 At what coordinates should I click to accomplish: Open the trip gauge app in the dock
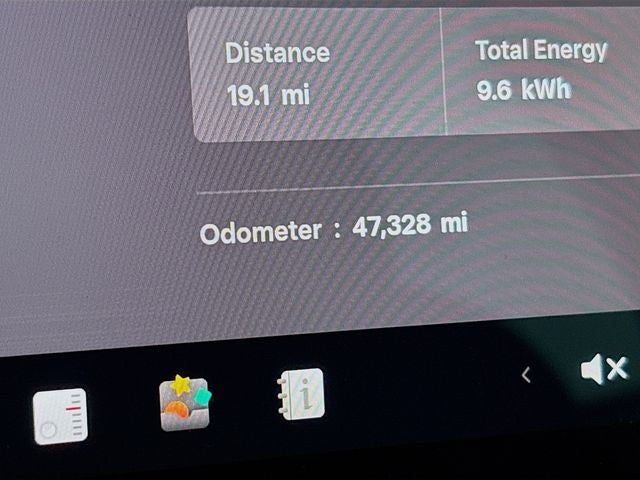point(59,416)
